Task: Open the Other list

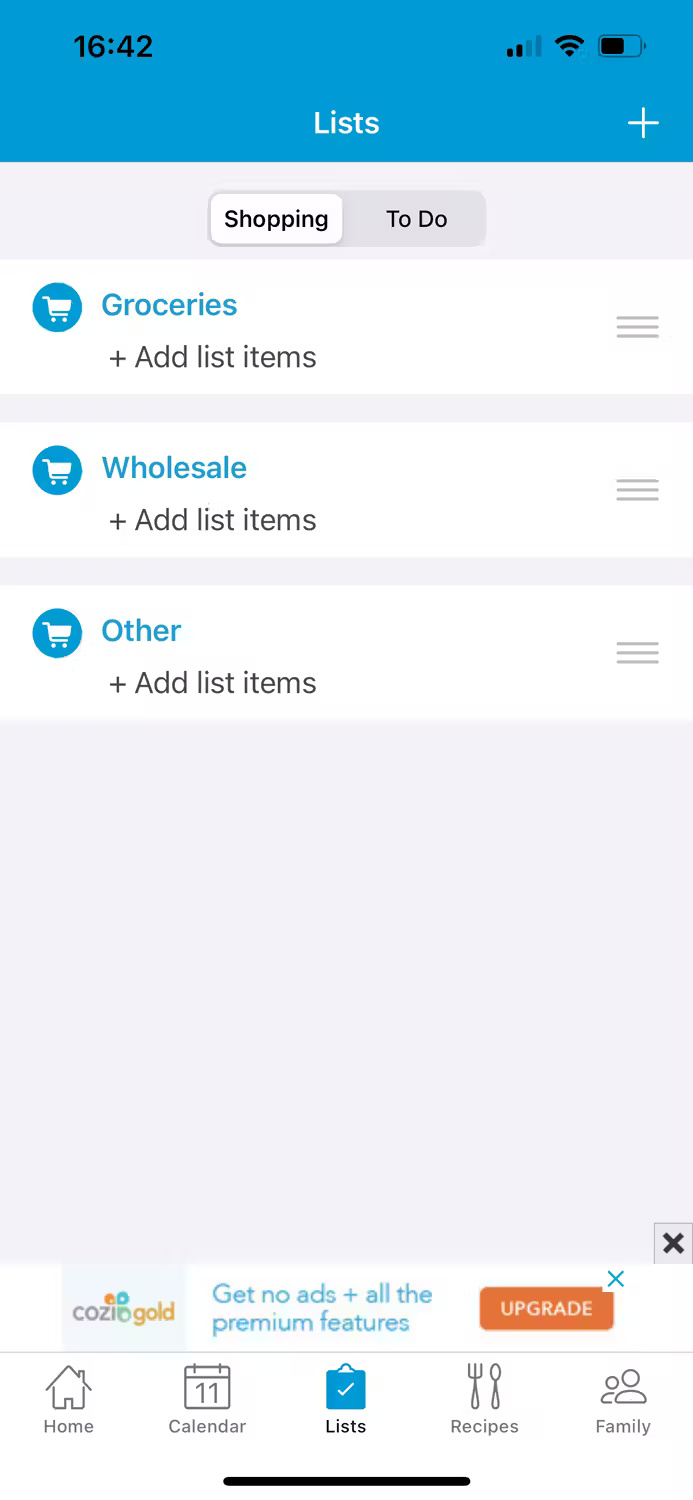Action: coord(141,631)
